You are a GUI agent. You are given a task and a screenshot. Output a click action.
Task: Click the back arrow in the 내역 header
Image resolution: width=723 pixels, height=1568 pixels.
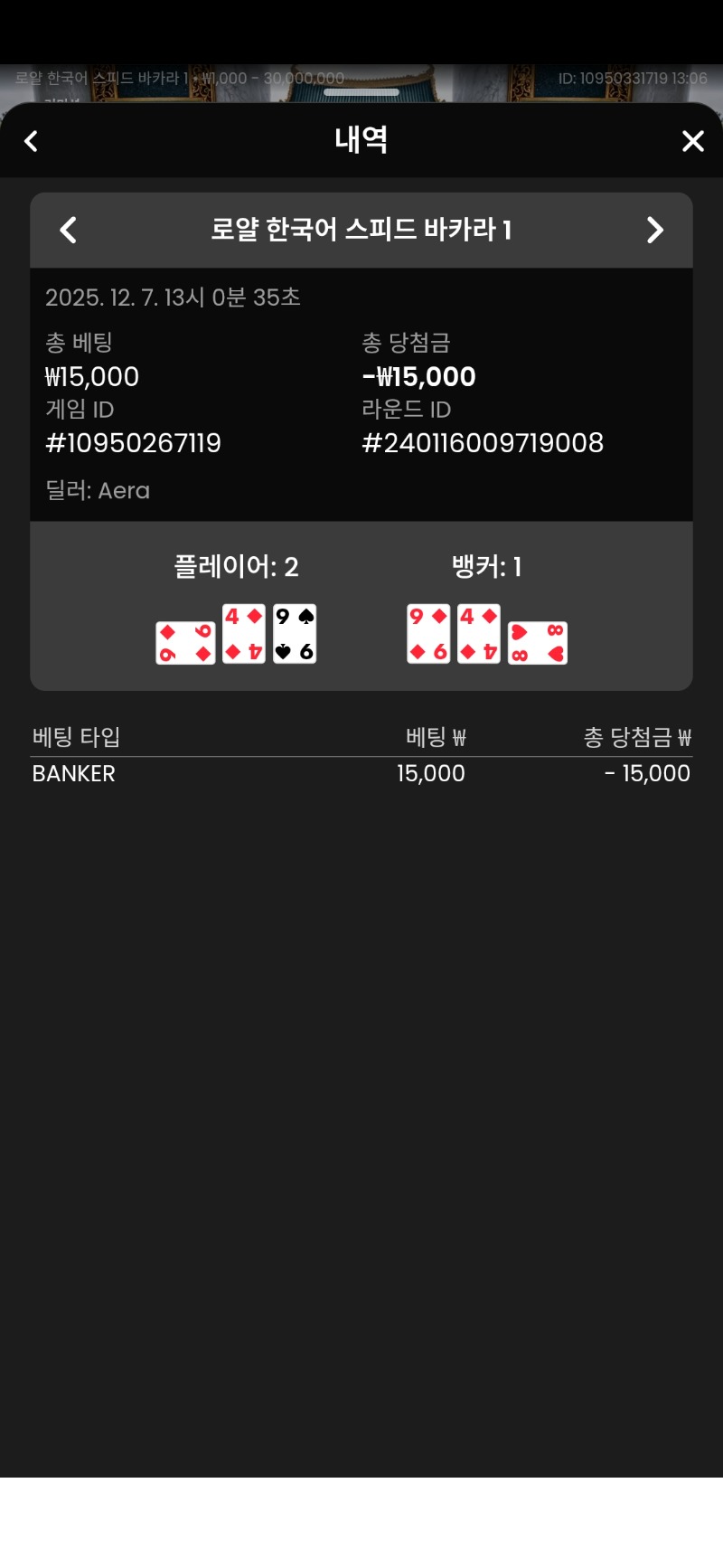pyautogui.click(x=30, y=141)
